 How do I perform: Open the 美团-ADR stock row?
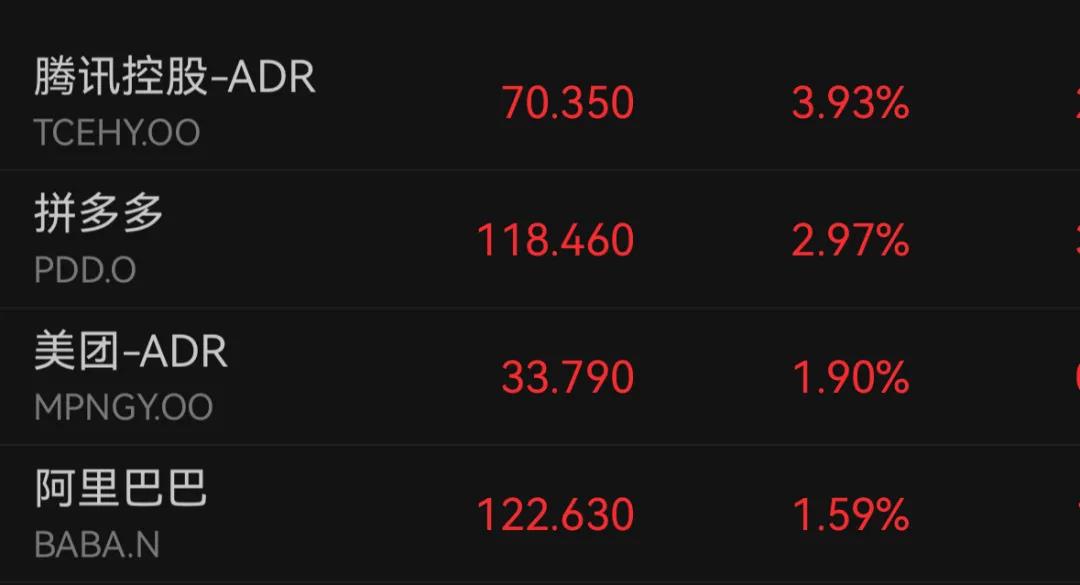pos(131,377)
